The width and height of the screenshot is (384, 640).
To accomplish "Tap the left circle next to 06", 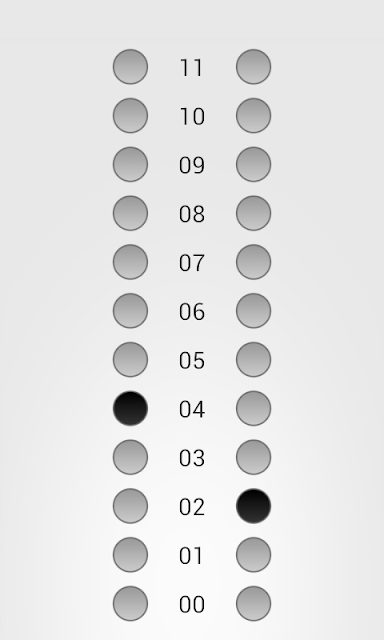I will click(130, 311).
